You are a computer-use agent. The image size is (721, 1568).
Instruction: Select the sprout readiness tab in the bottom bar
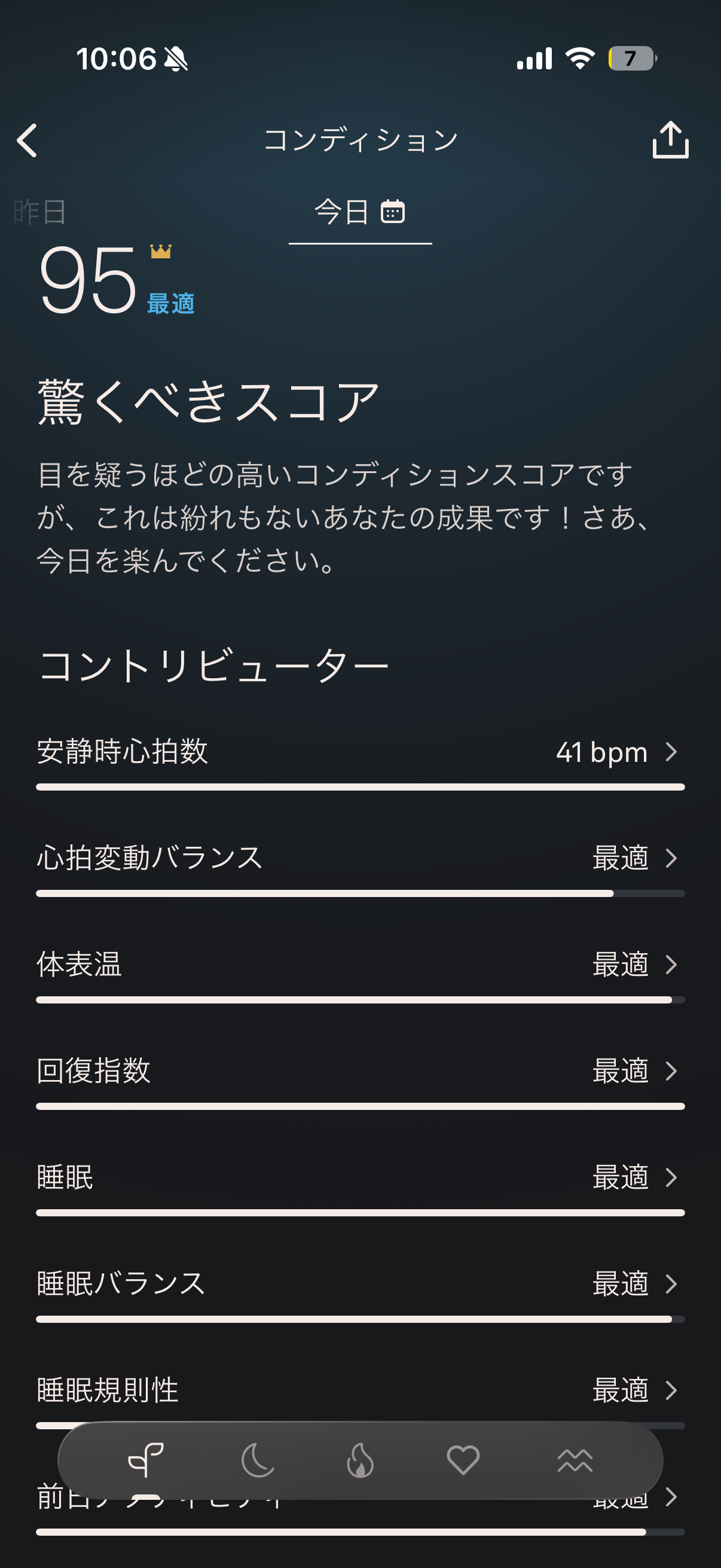[x=146, y=1460]
